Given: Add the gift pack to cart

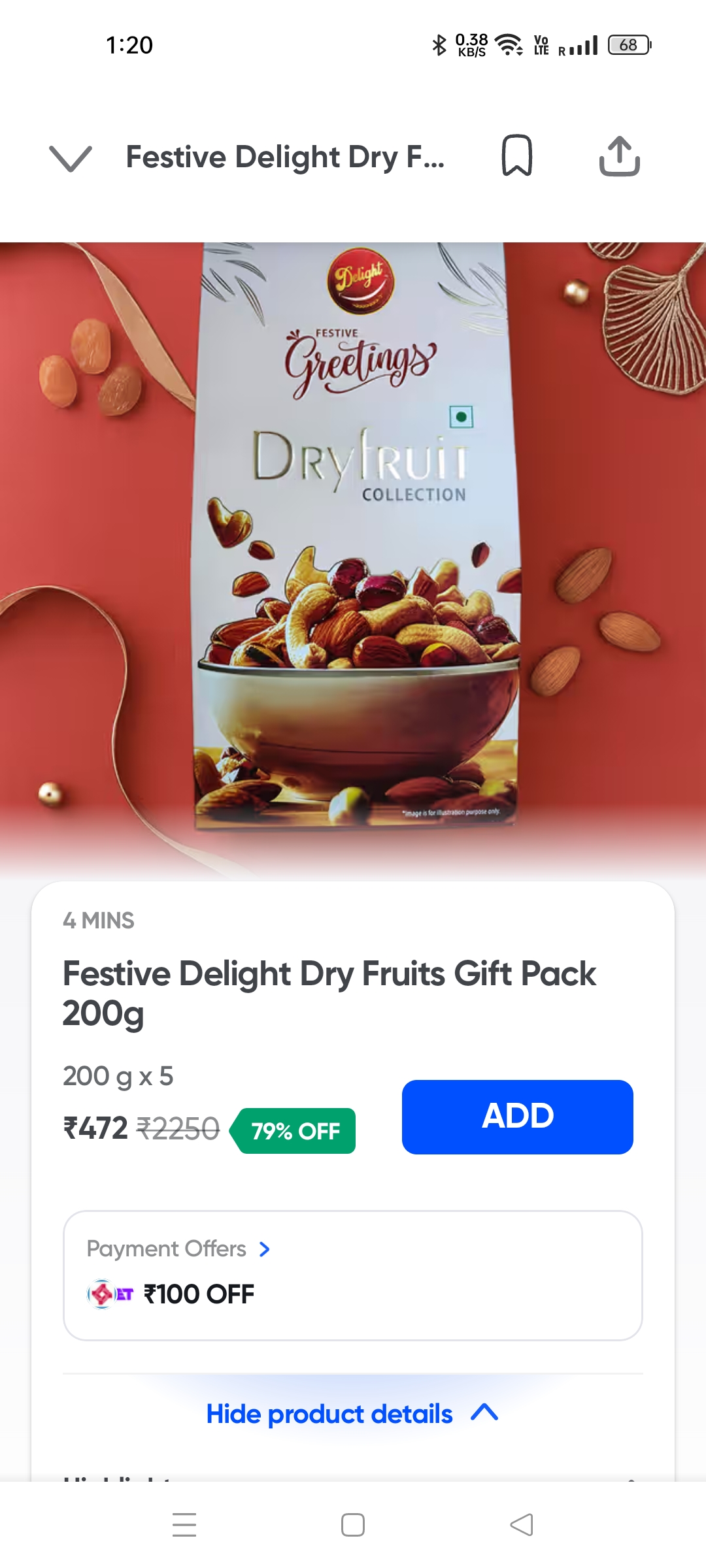Looking at the screenshot, I should pyautogui.click(x=517, y=1117).
